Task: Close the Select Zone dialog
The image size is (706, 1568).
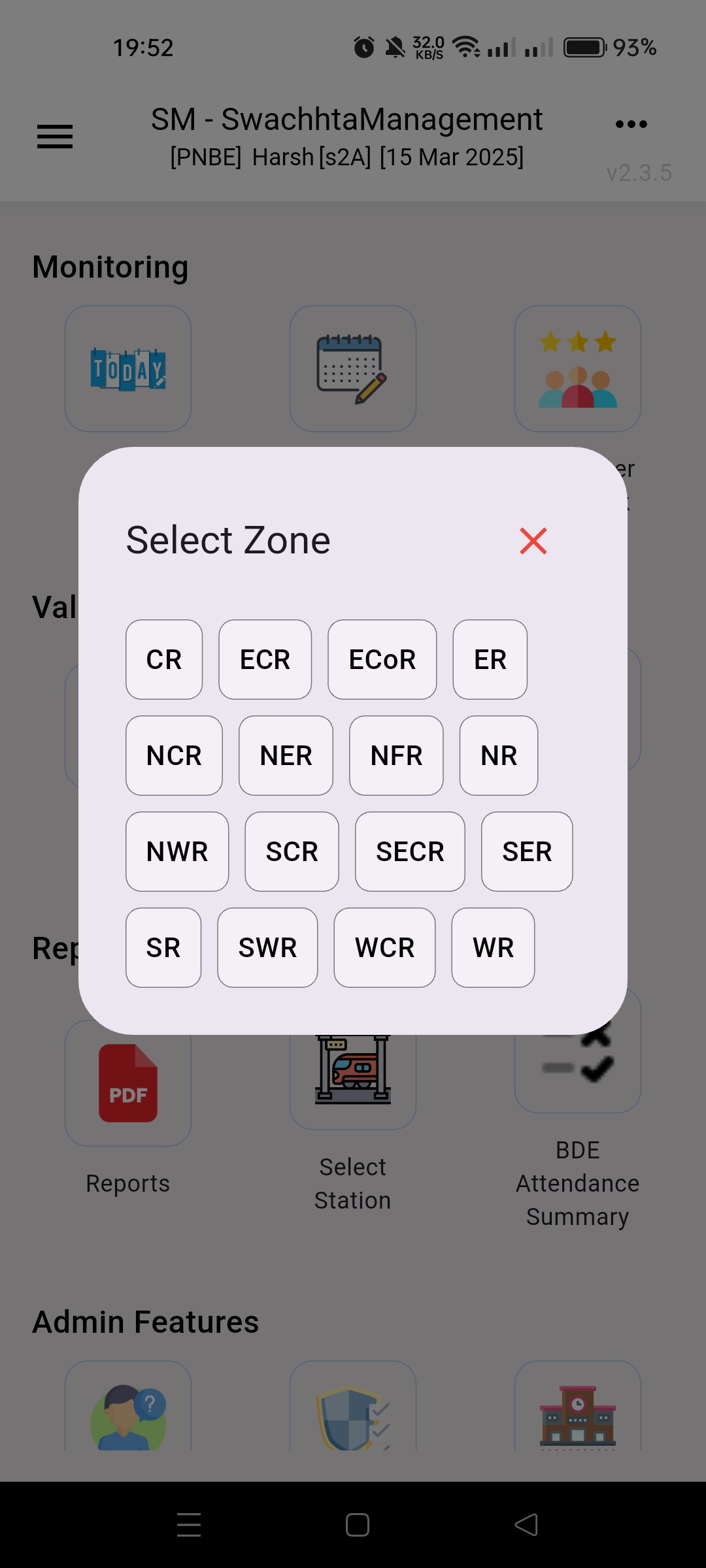Action: tap(533, 541)
